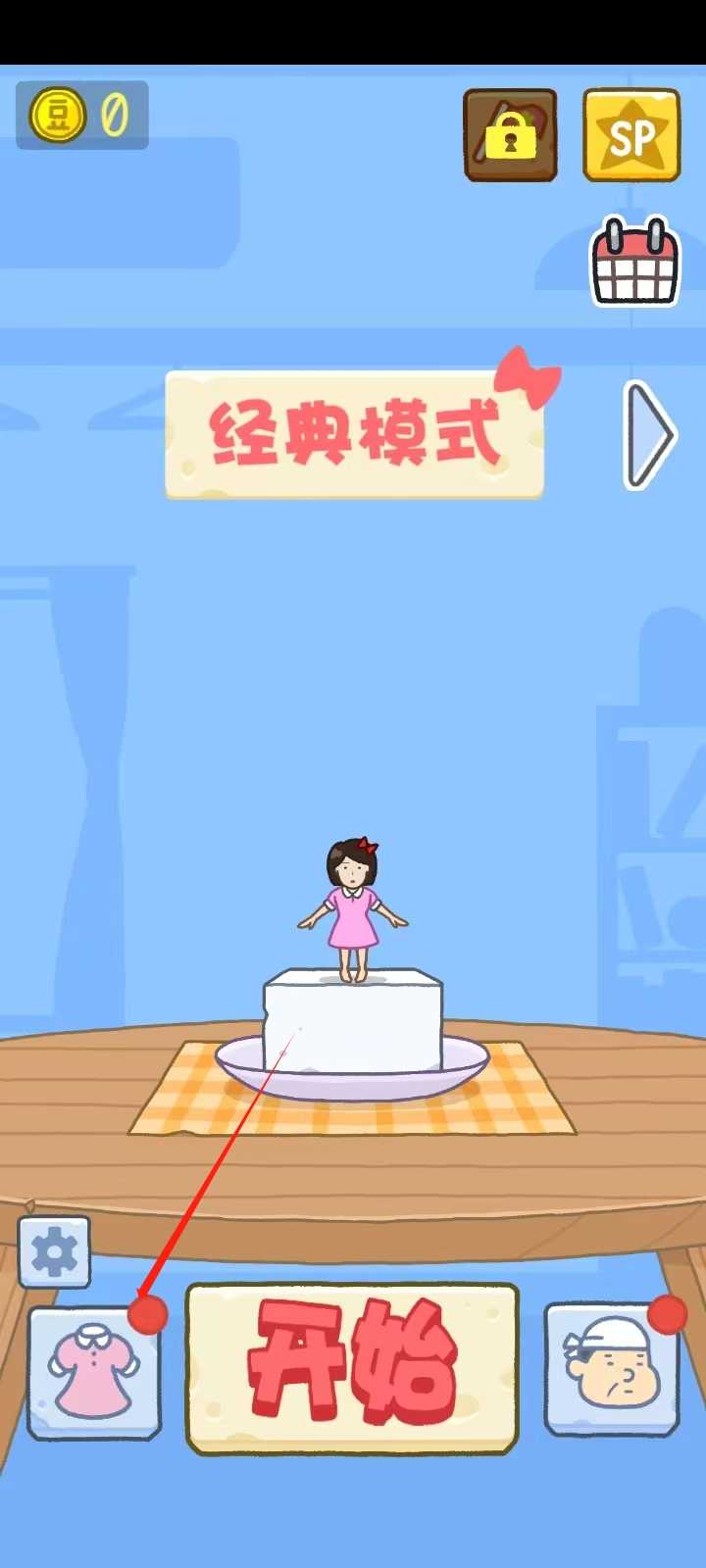This screenshot has width=706, height=1568.
Task: Open the SP star button
Action: coord(631,136)
